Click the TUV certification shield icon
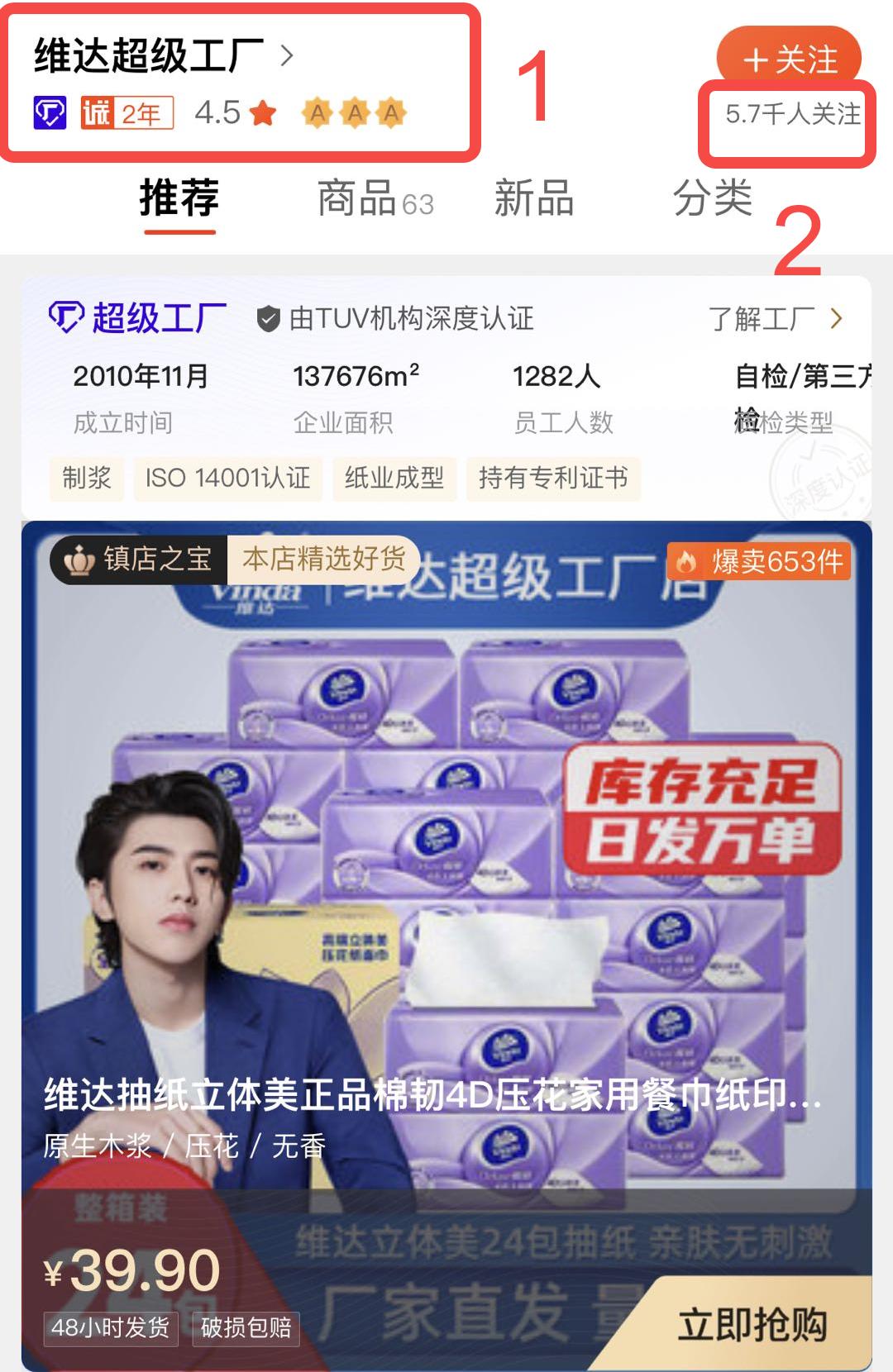This screenshot has height=1372, width=893. point(269,317)
